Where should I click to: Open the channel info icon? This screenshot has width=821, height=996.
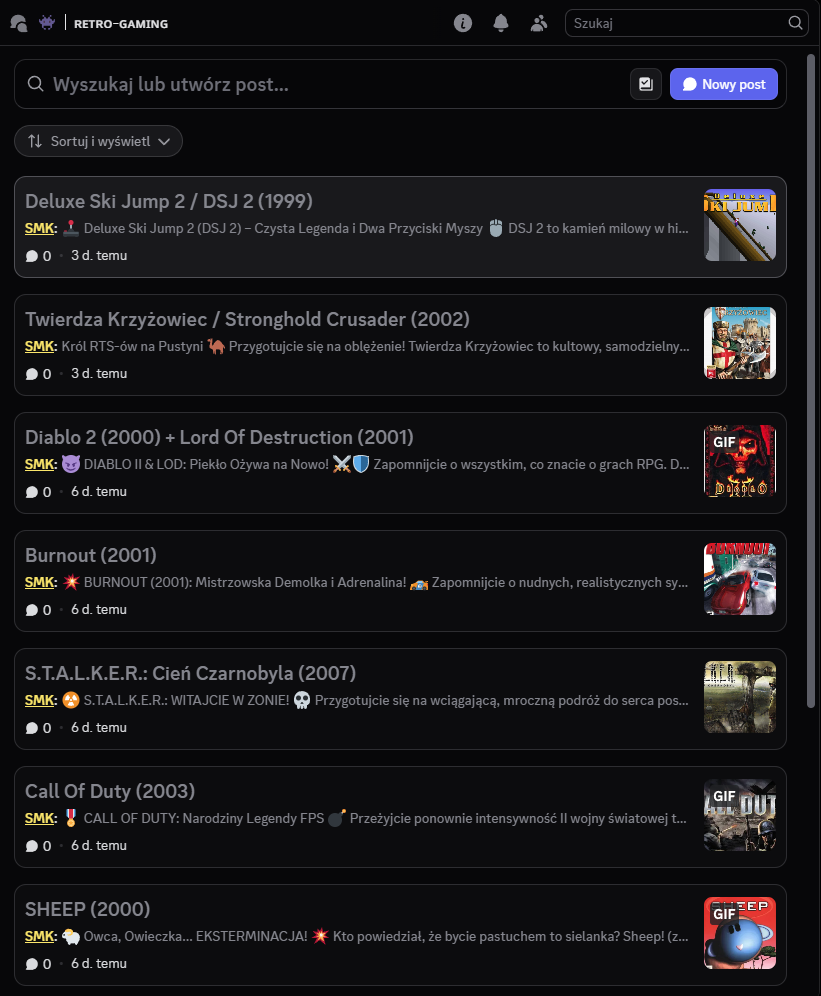462,23
